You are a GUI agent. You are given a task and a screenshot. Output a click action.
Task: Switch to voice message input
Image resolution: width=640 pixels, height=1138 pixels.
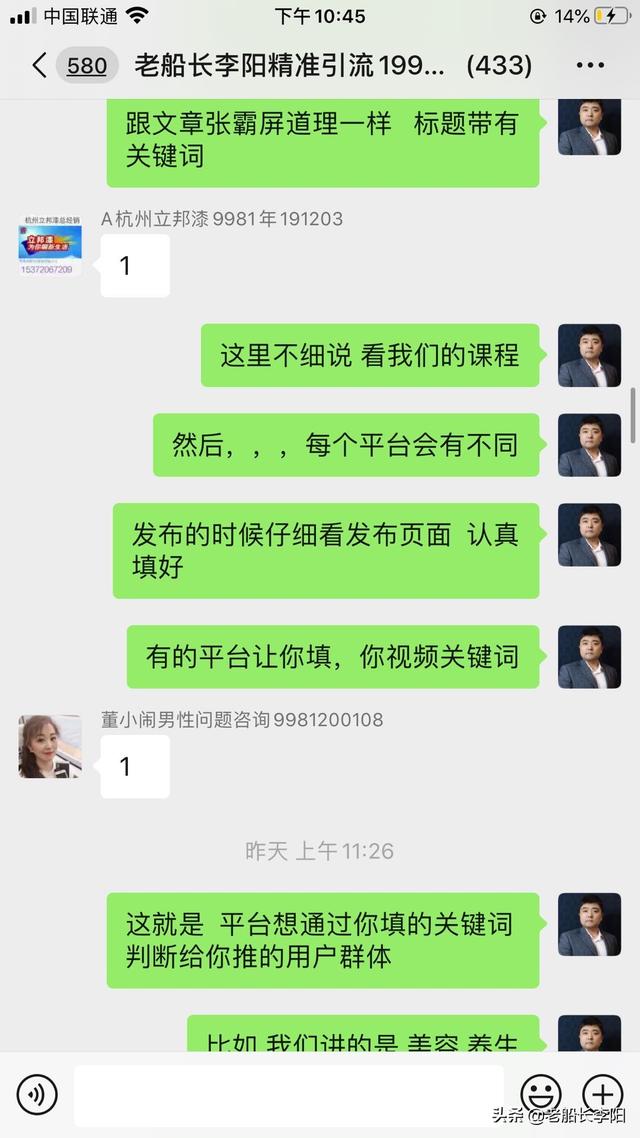click(x=36, y=1094)
